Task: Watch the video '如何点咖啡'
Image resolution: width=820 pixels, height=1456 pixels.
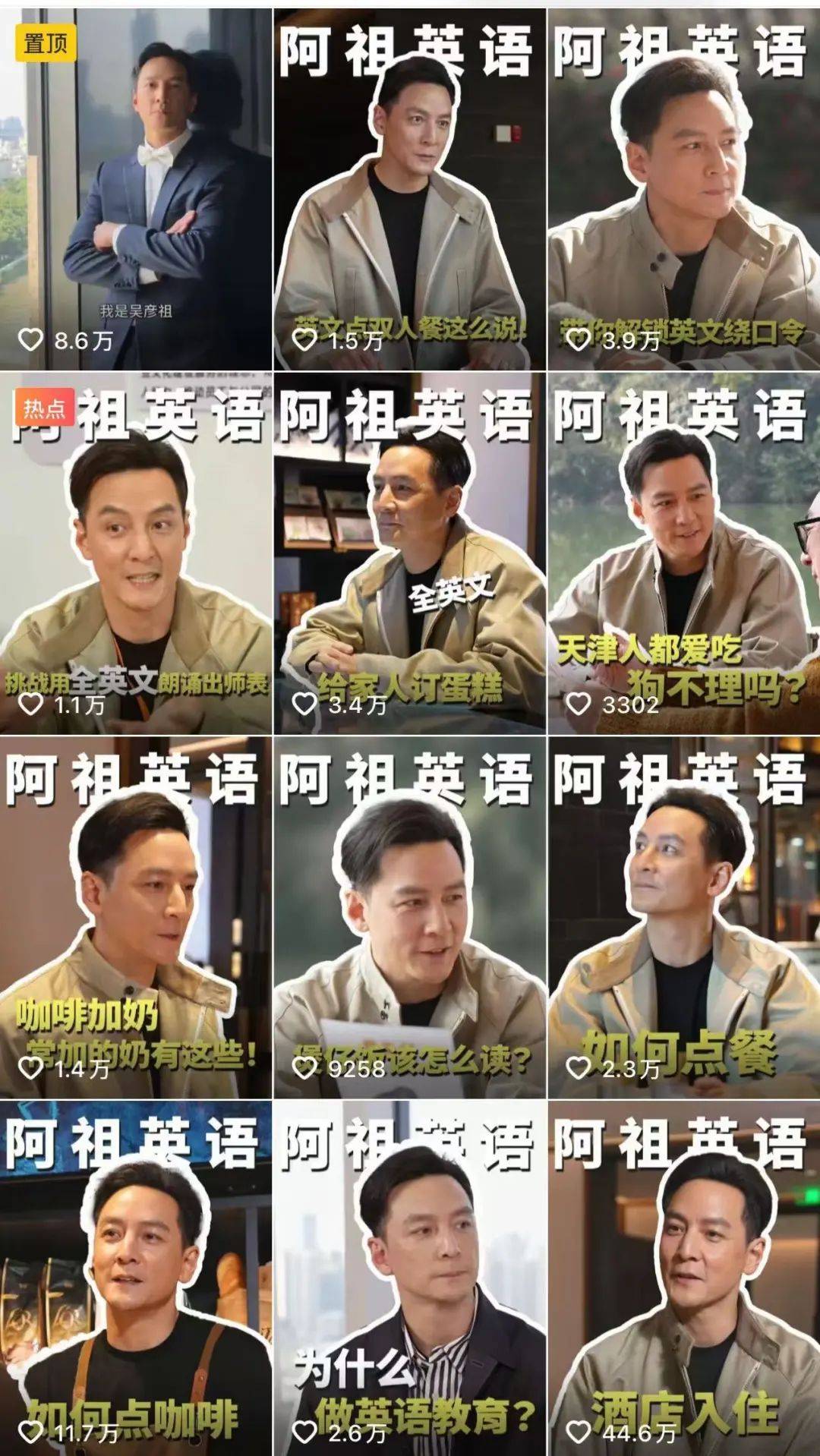Action: pyautogui.click(x=136, y=1279)
